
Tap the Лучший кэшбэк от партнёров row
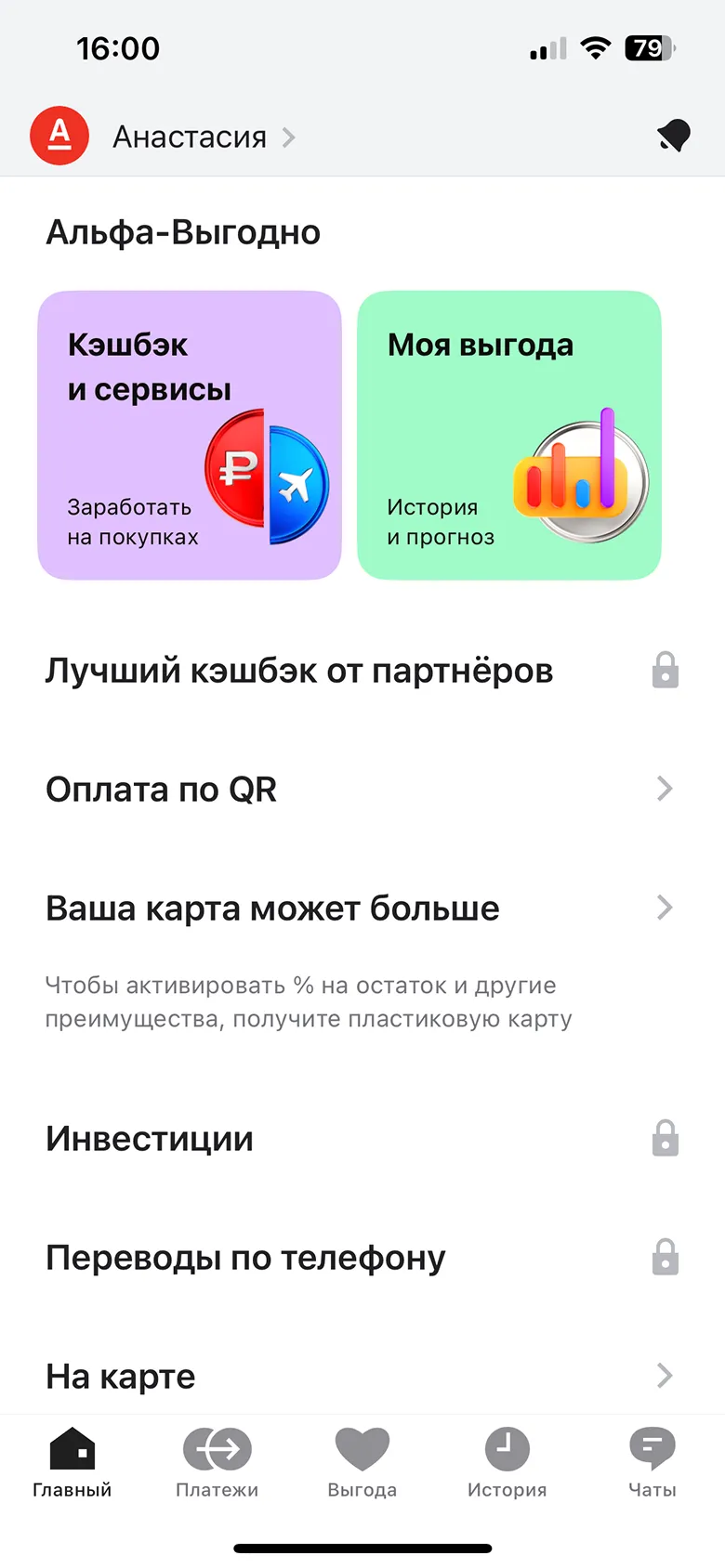tap(362, 671)
